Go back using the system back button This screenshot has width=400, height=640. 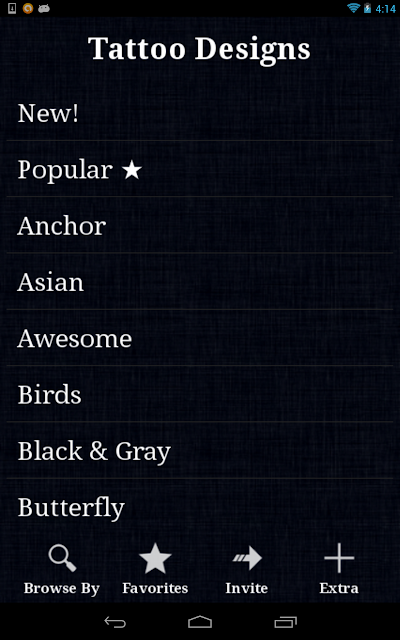(115, 622)
